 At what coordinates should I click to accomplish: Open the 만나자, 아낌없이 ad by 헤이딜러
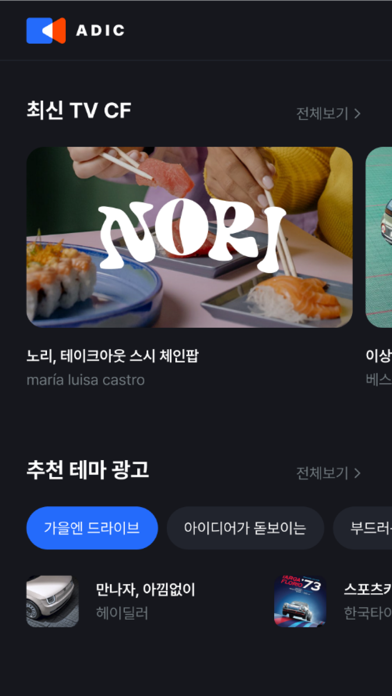coord(111,601)
